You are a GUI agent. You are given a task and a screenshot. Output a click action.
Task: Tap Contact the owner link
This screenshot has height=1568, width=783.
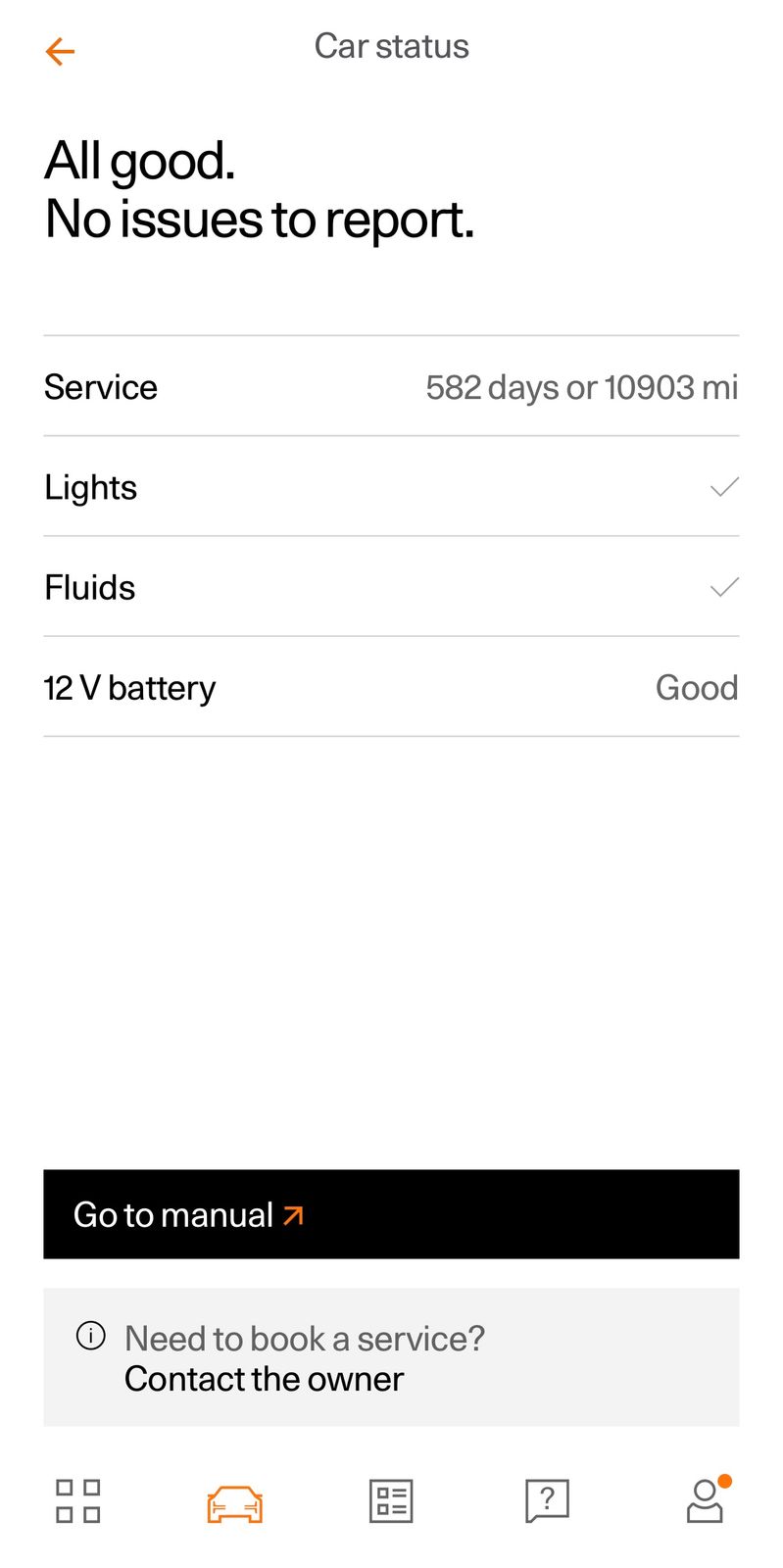tap(264, 1379)
